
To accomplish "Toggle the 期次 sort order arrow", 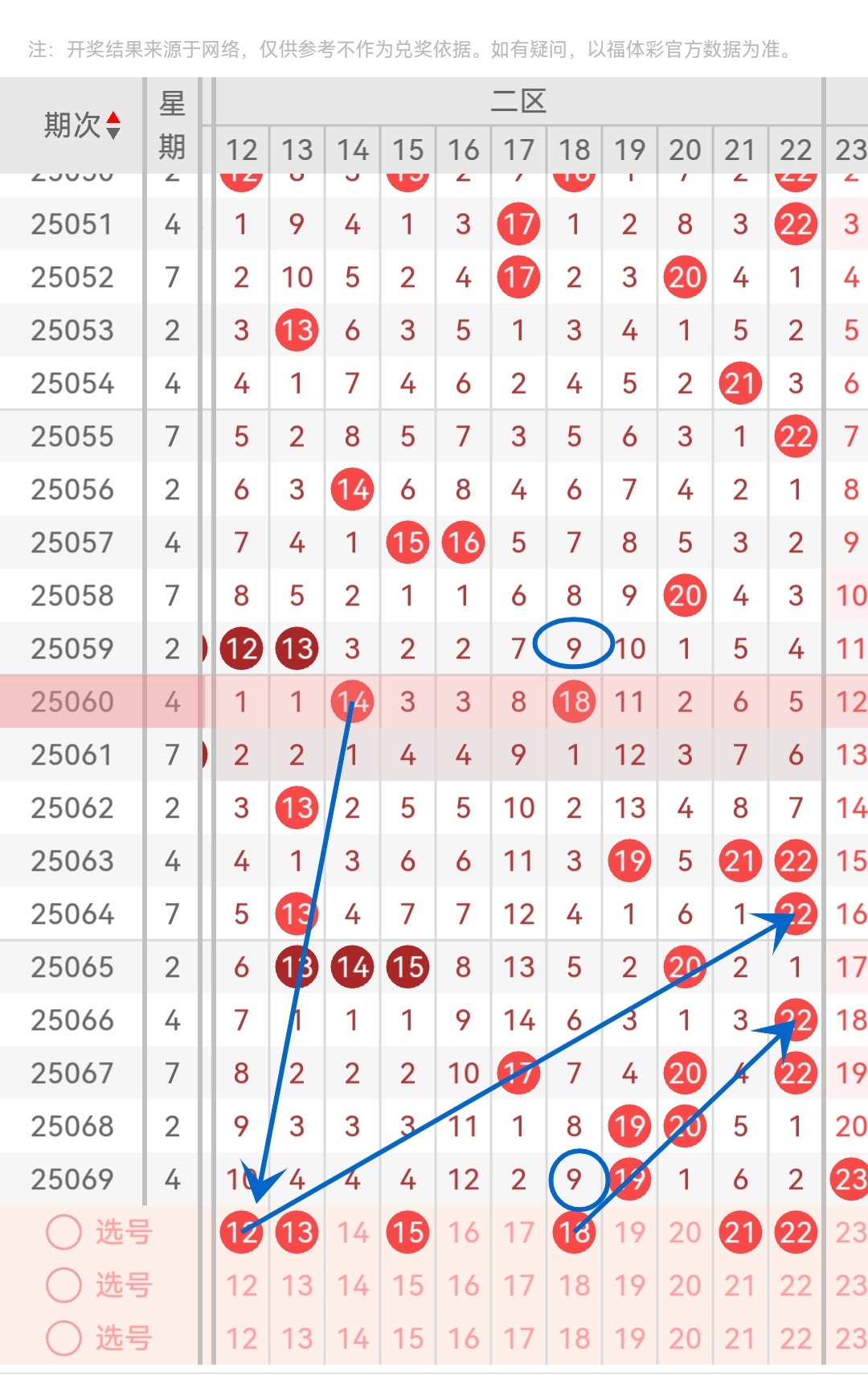I will pyautogui.click(x=113, y=125).
